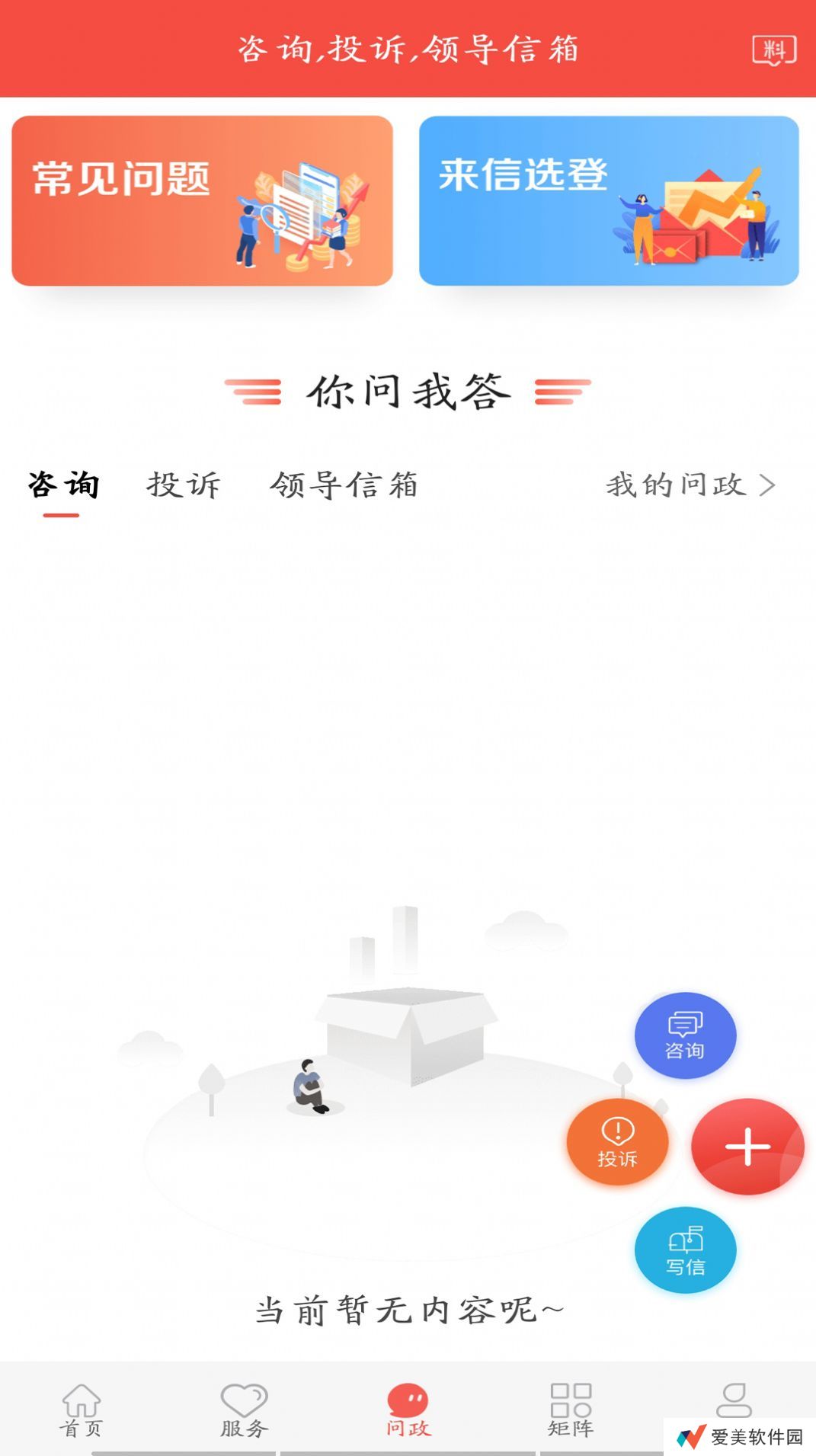Open the 常见问题 card

coord(202,201)
